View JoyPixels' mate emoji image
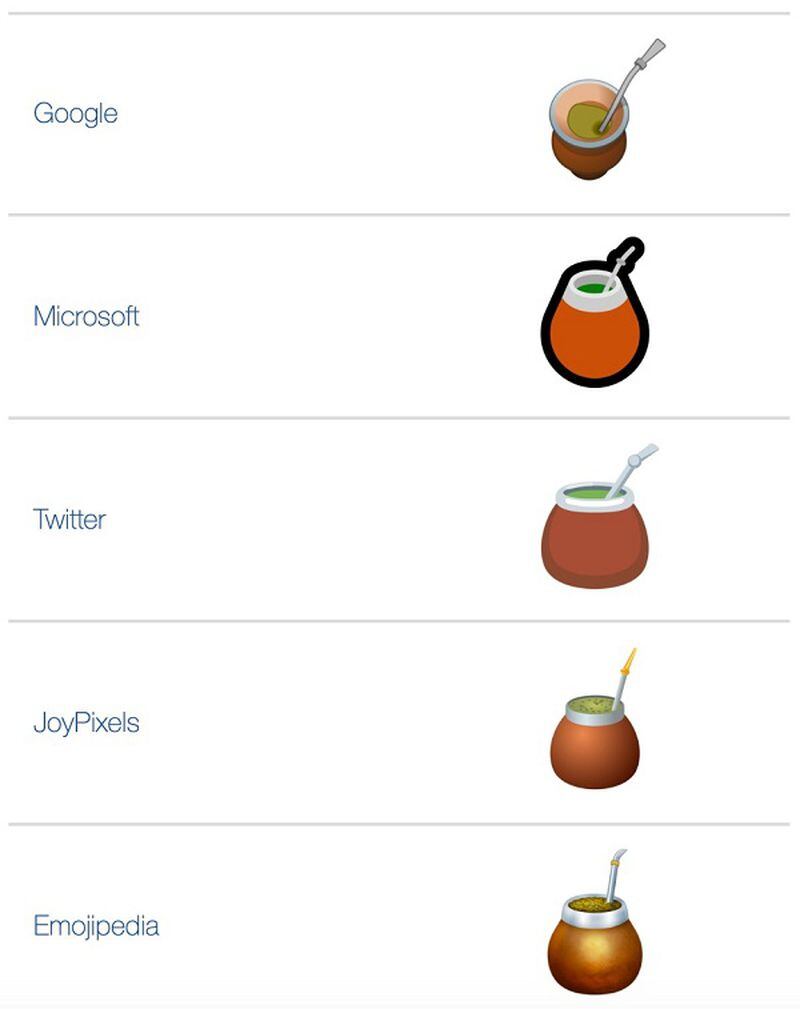 point(595,725)
